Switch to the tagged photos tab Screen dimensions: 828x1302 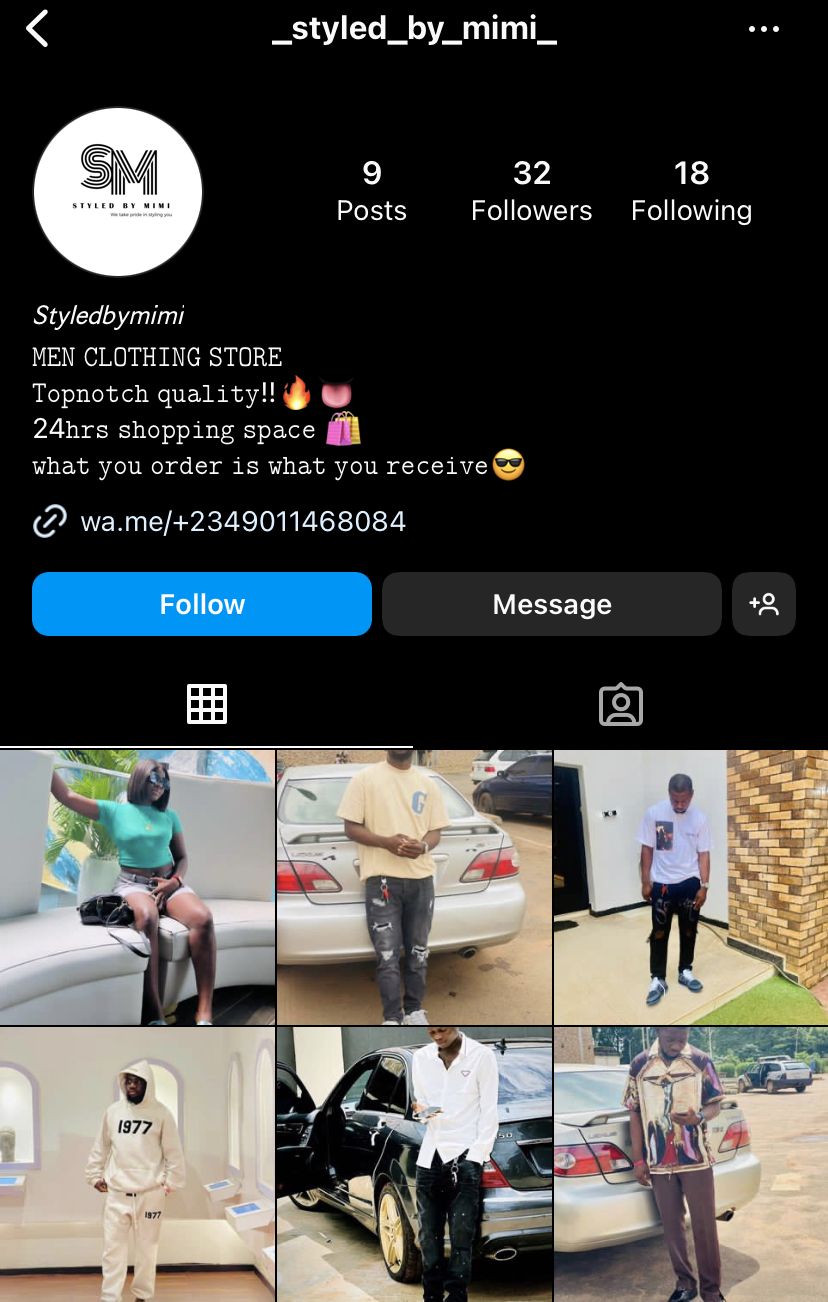point(620,705)
